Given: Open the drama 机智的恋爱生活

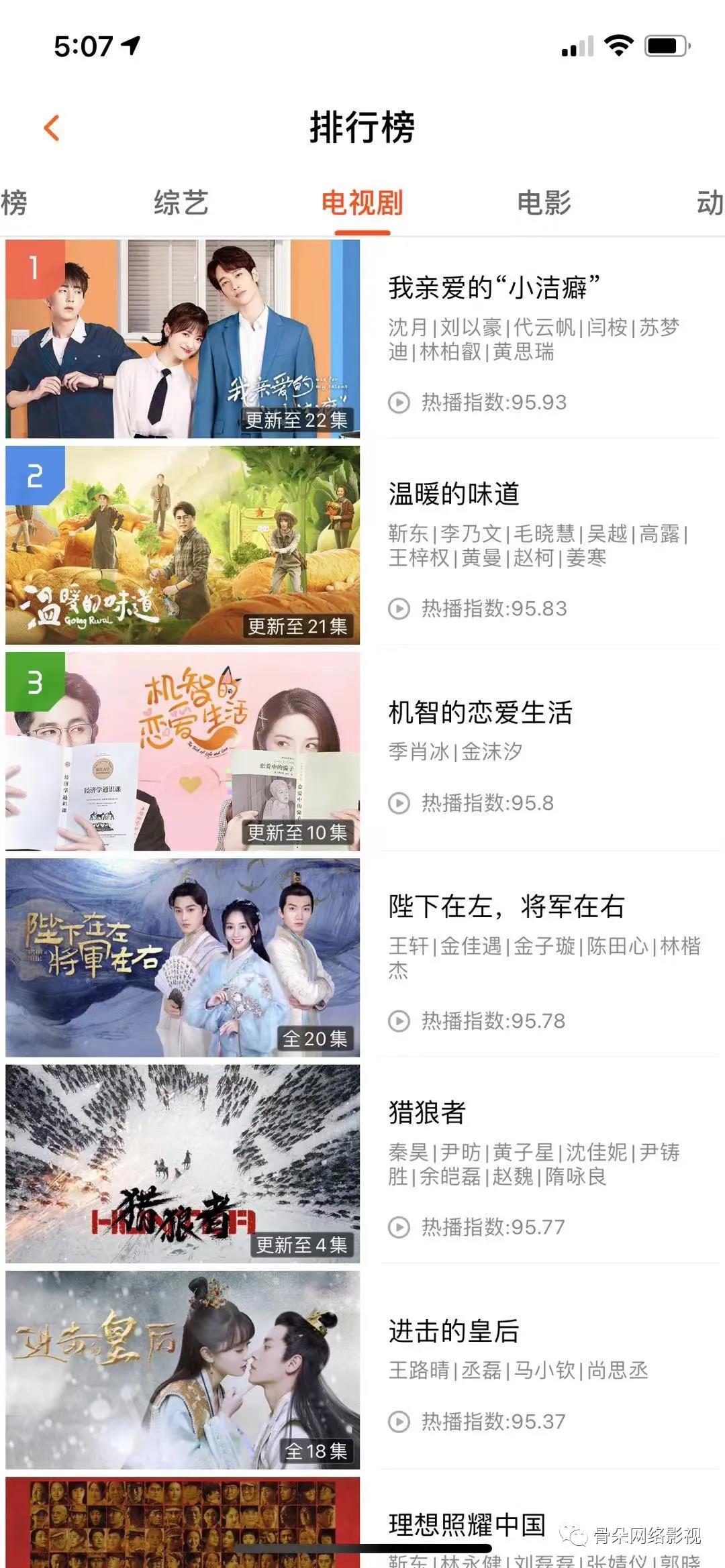Looking at the screenshot, I should [480, 713].
